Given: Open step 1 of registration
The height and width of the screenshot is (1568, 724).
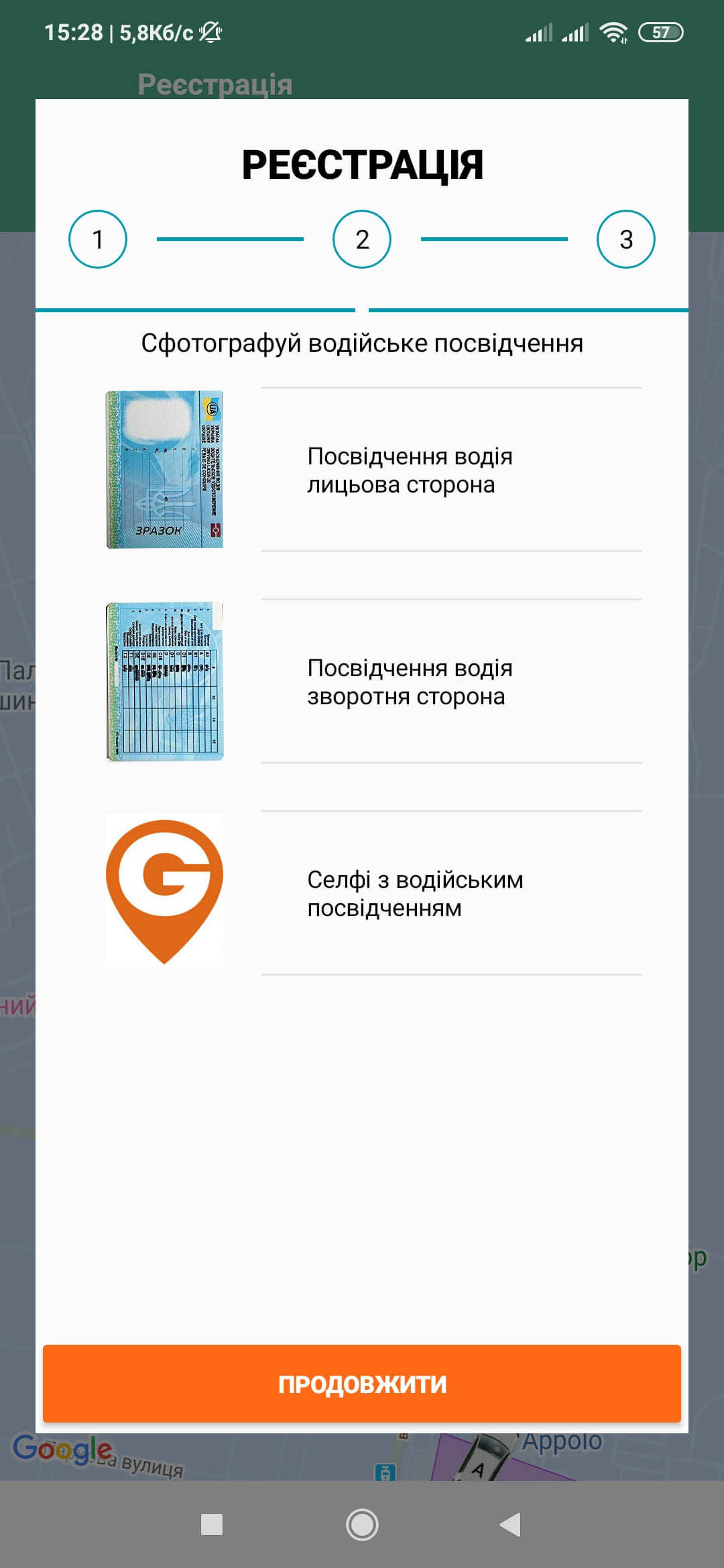Looking at the screenshot, I should [99, 238].
